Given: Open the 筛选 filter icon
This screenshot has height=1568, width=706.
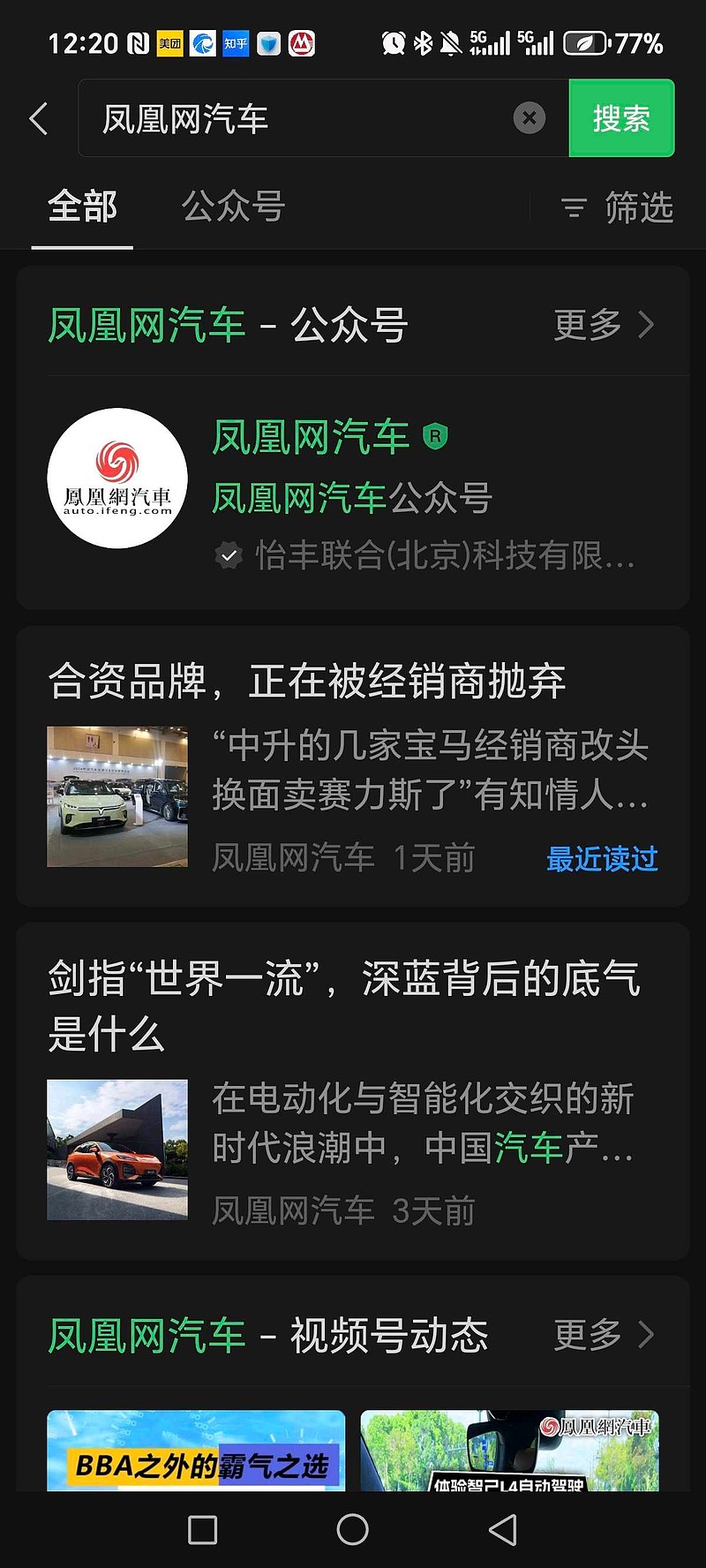Looking at the screenshot, I should click(x=574, y=208).
